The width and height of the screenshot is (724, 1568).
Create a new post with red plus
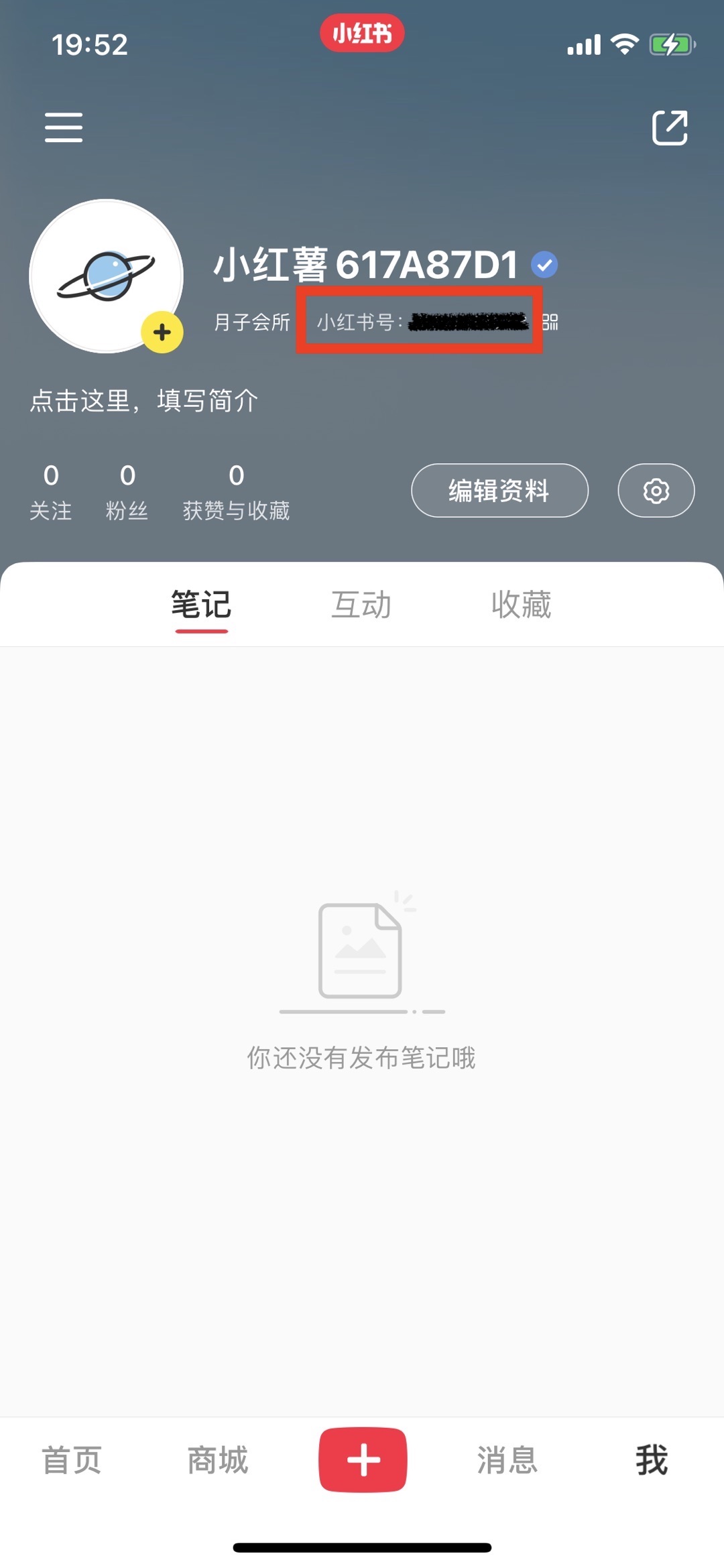pyautogui.click(x=363, y=1460)
